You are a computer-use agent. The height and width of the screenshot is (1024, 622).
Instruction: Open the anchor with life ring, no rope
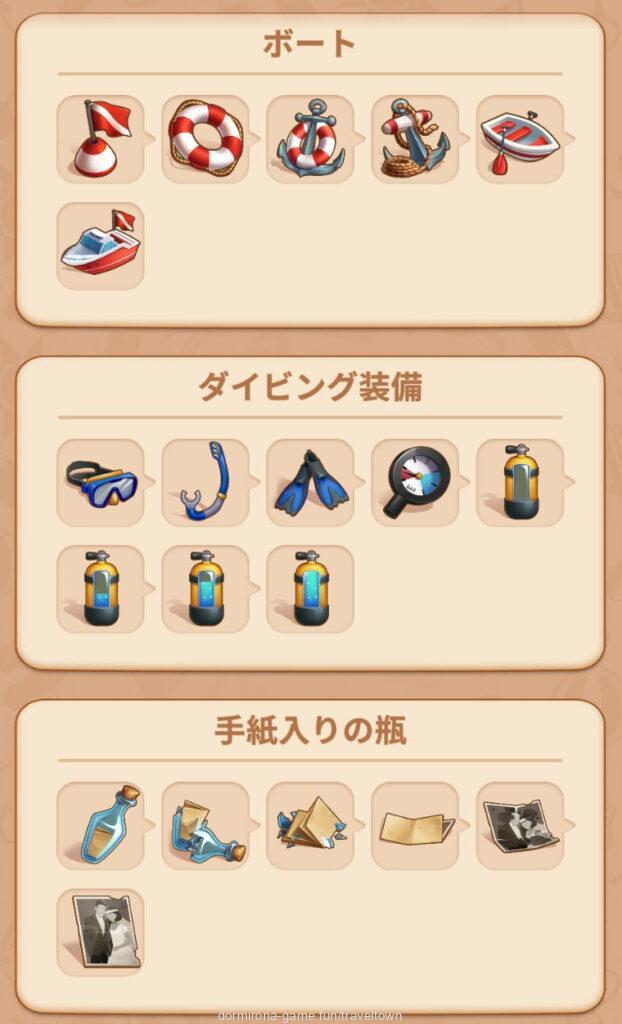pos(310,139)
